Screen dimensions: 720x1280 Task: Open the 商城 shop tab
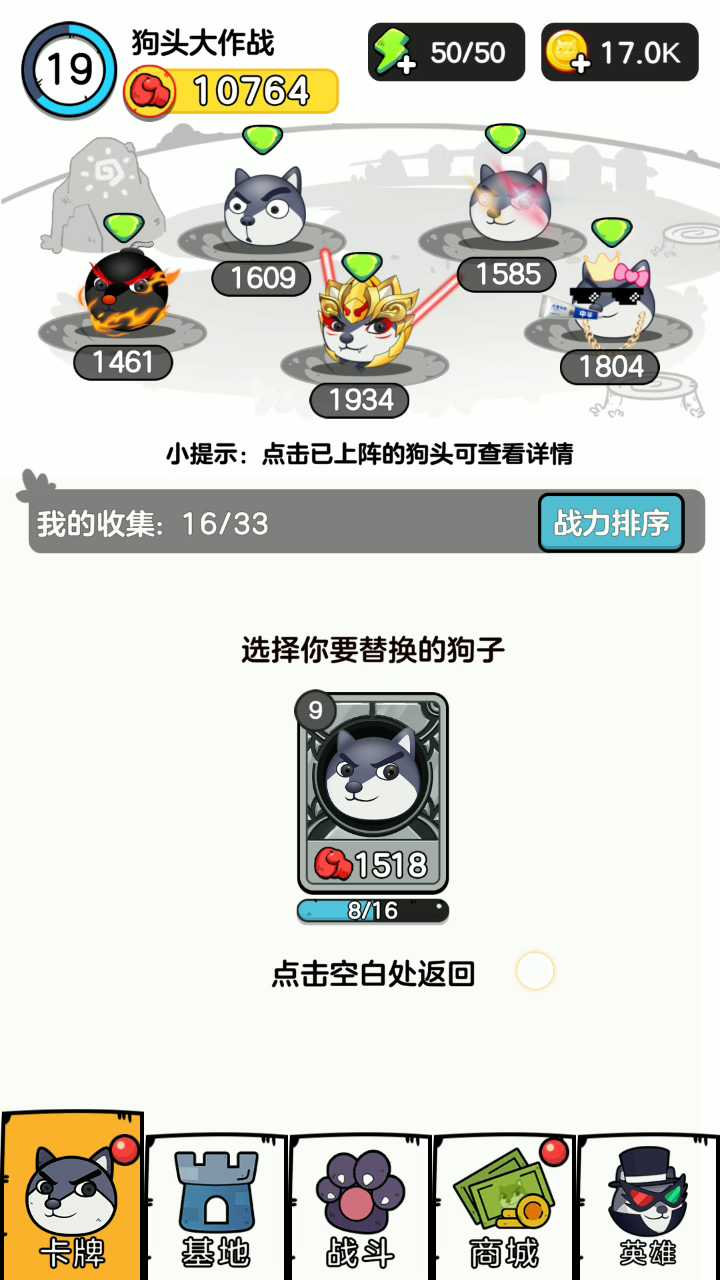tap(505, 1207)
